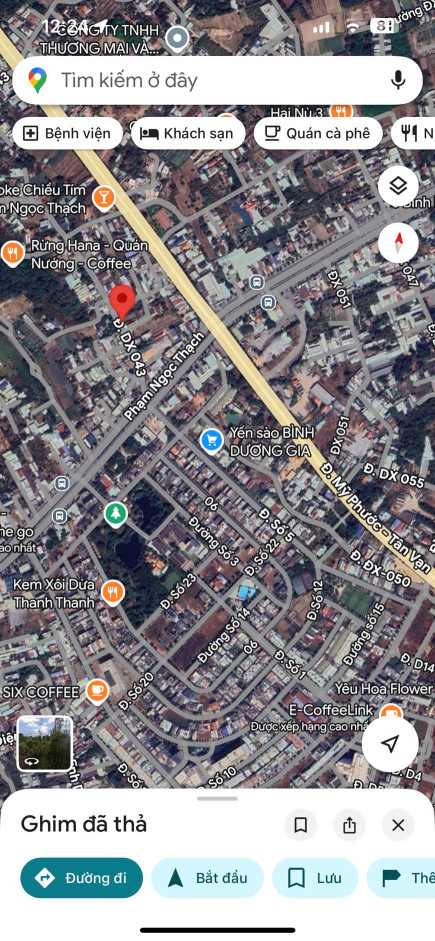The height and width of the screenshot is (941, 435).
Task: Select the Bệnh viện chip
Action: (x=67, y=133)
